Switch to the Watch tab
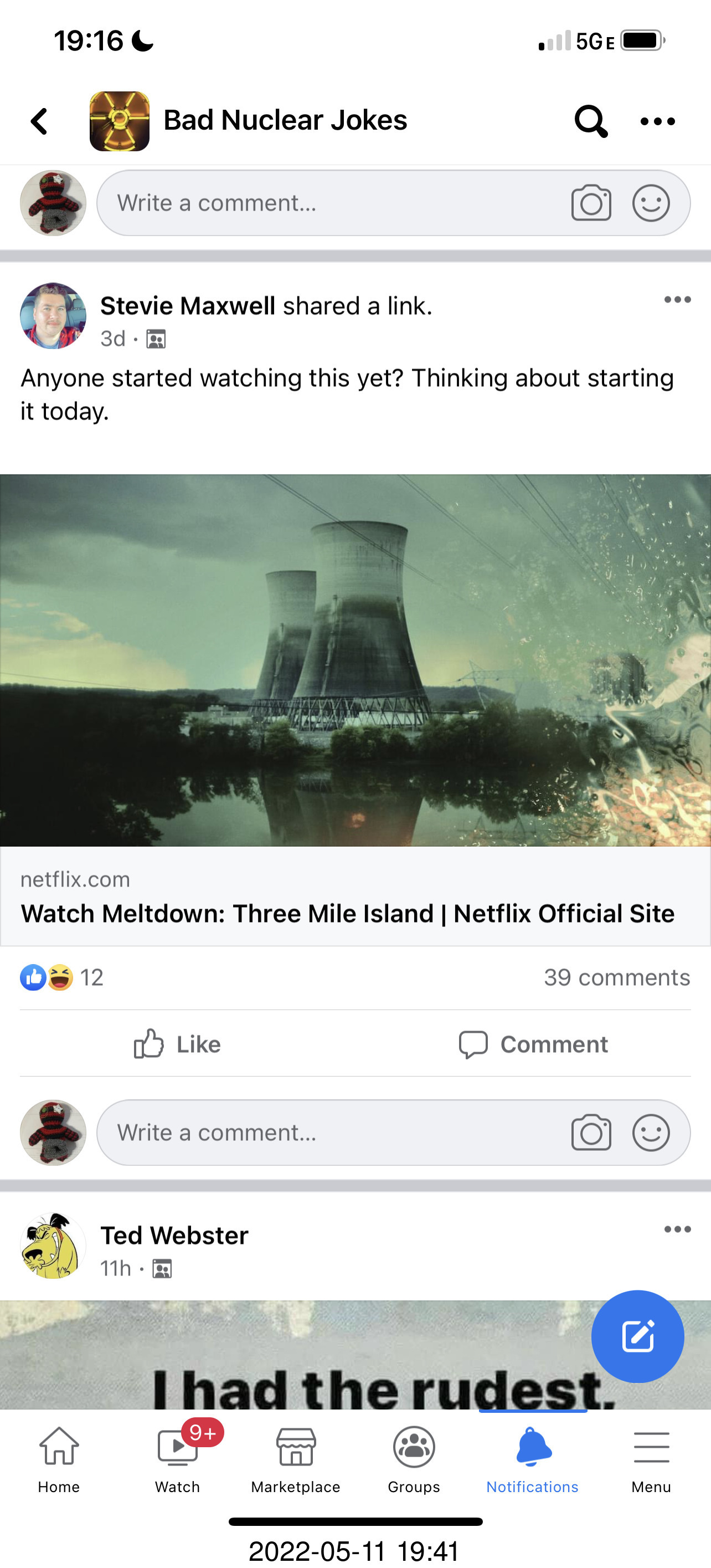The width and height of the screenshot is (711, 1568). click(177, 1458)
